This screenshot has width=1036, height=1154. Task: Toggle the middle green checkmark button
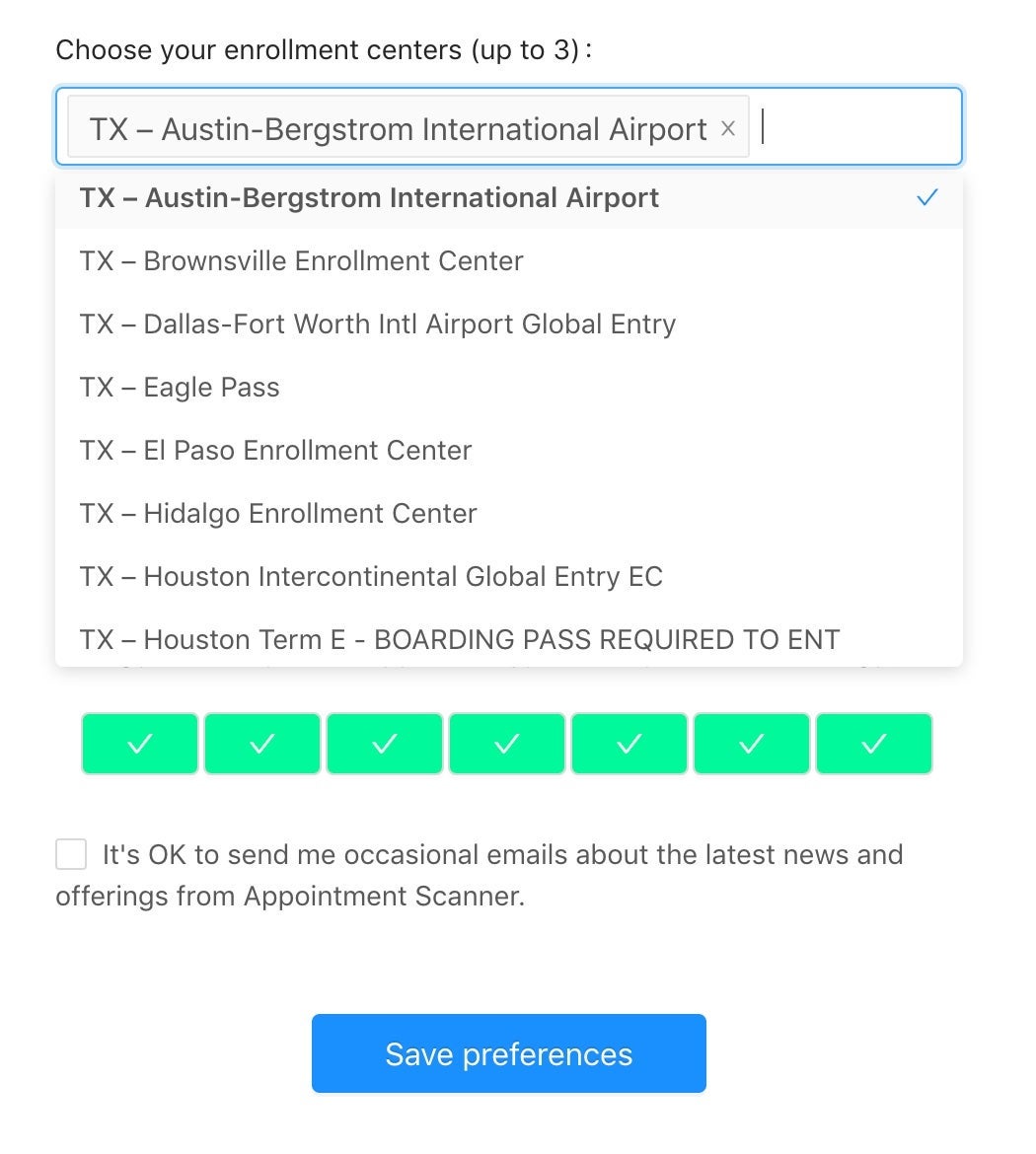(506, 744)
